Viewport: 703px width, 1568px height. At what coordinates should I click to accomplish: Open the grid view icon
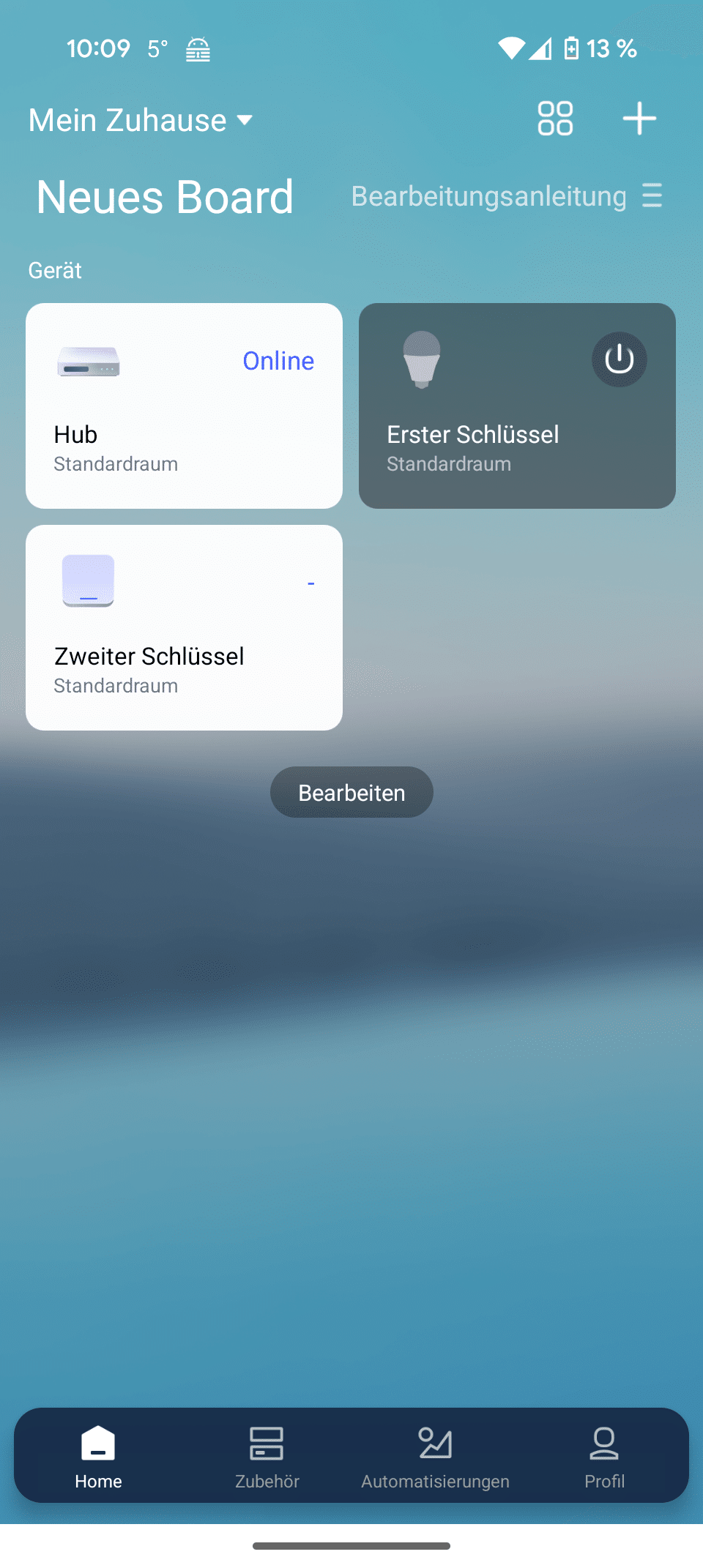click(555, 119)
